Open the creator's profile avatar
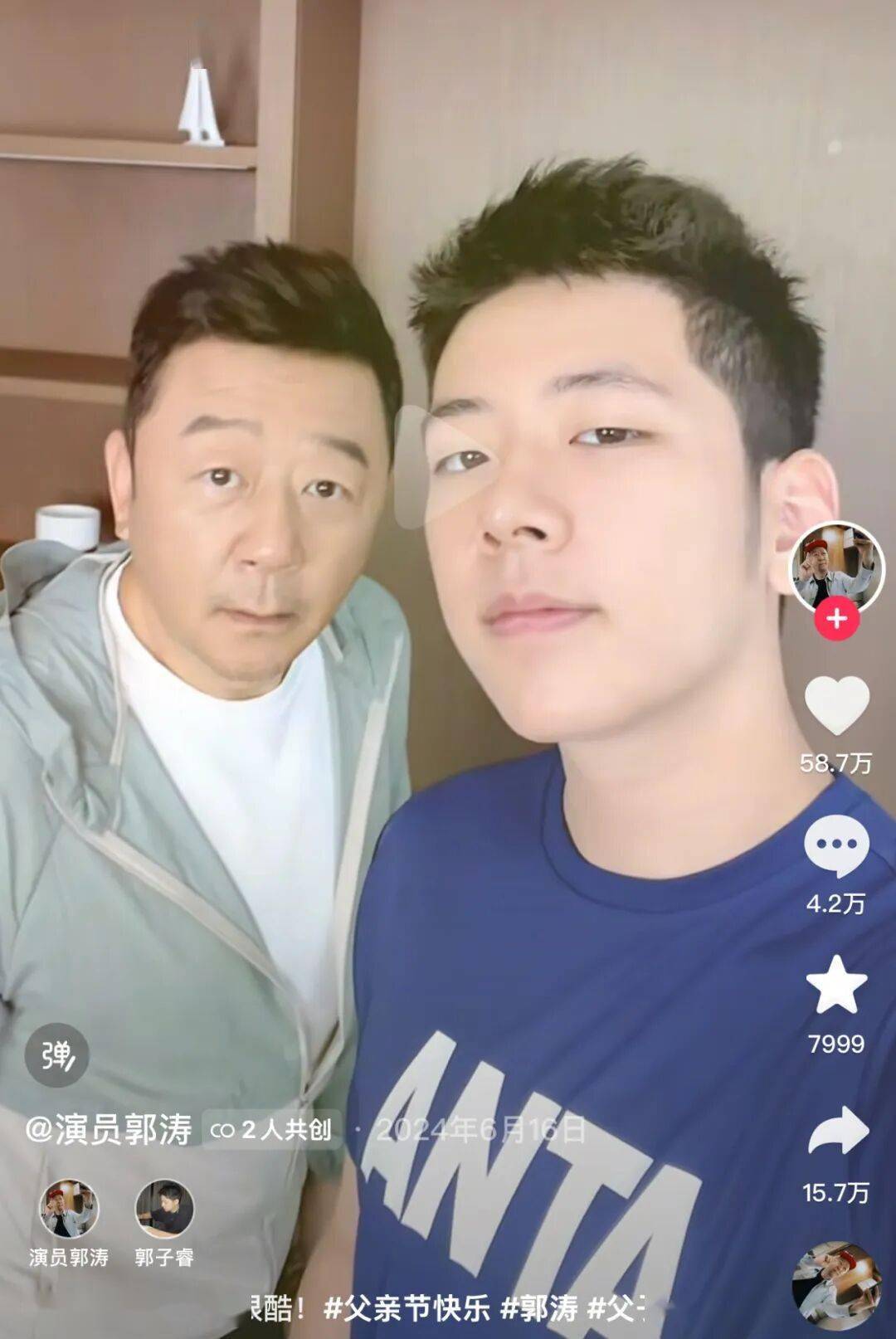896x1339 pixels. (x=836, y=568)
